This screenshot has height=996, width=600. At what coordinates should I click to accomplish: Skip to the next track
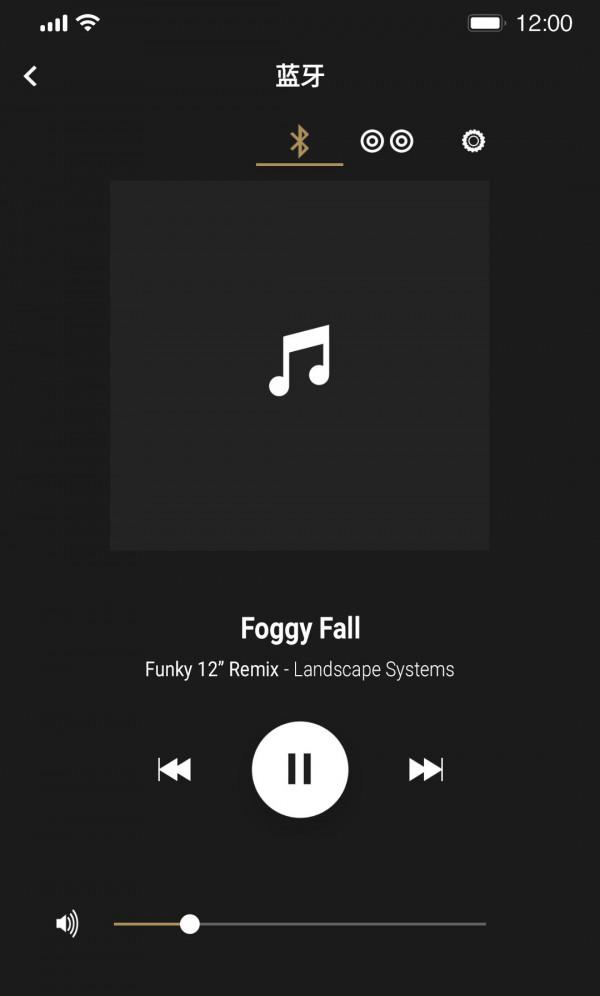click(426, 769)
